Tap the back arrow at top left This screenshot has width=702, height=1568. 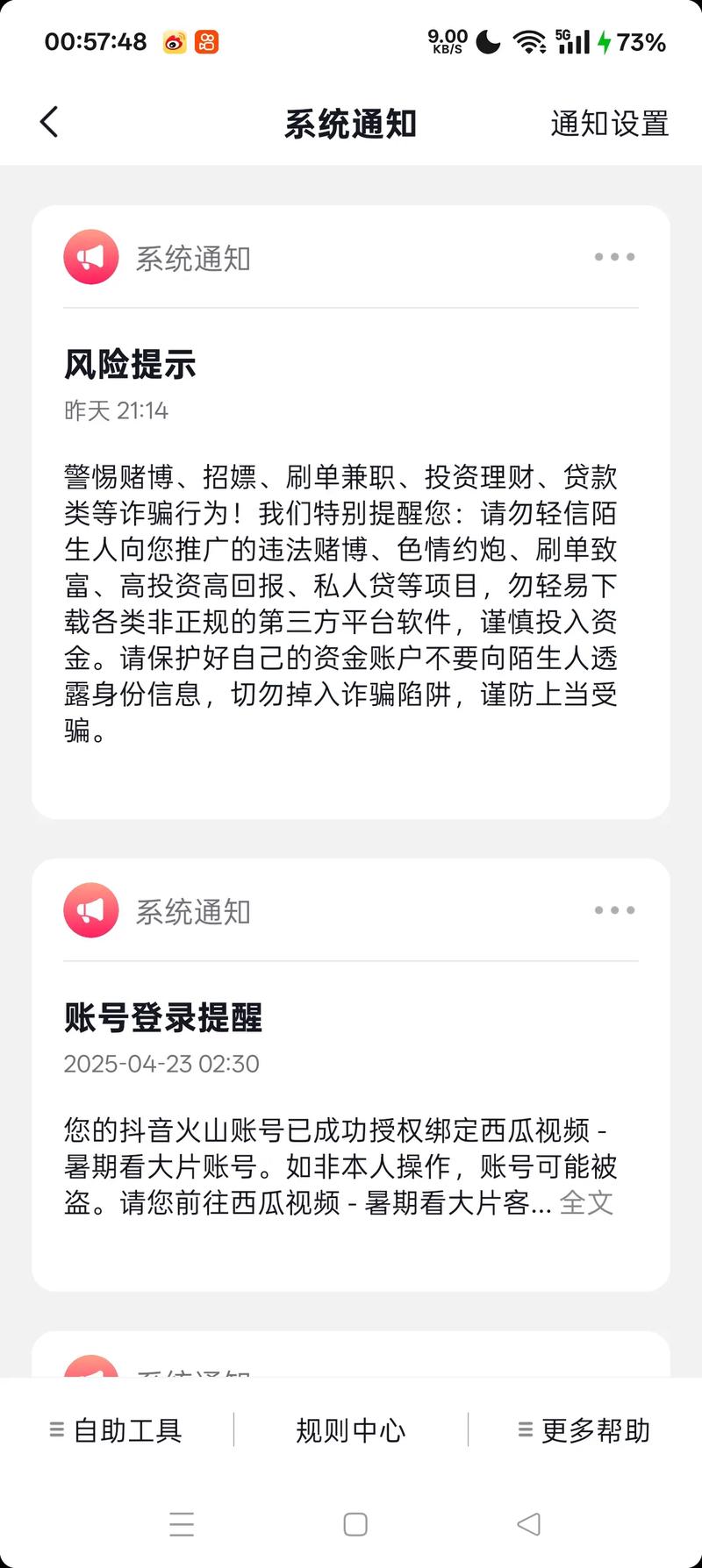coord(49,122)
